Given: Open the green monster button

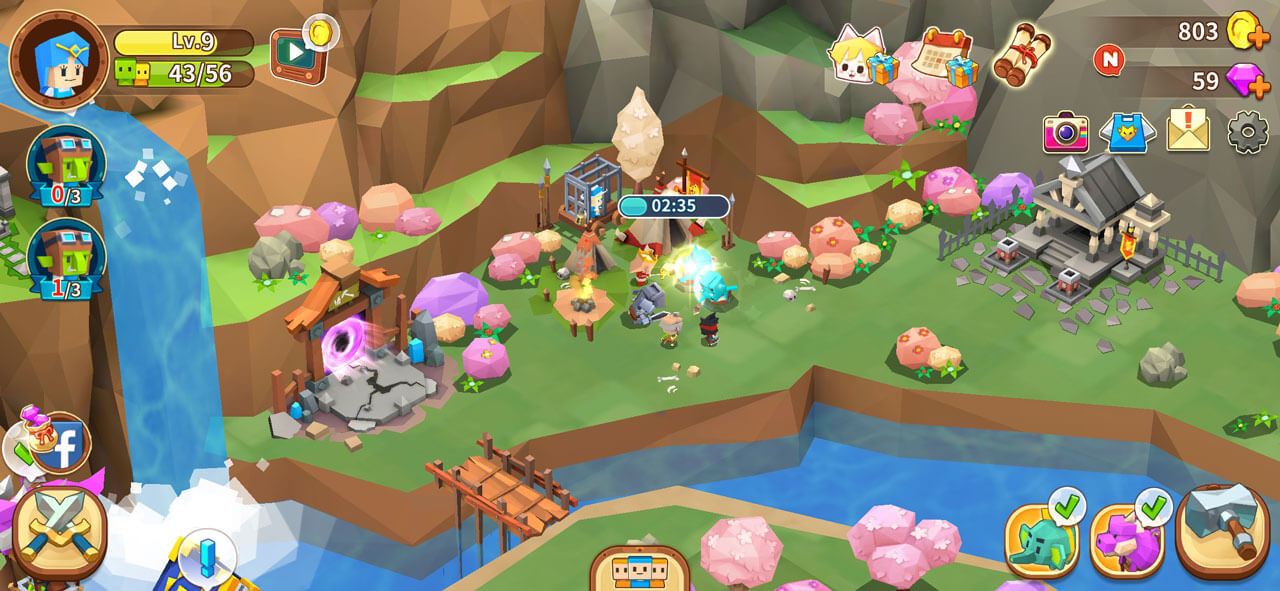Looking at the screenshot, I should click(x=1041, y=541).
